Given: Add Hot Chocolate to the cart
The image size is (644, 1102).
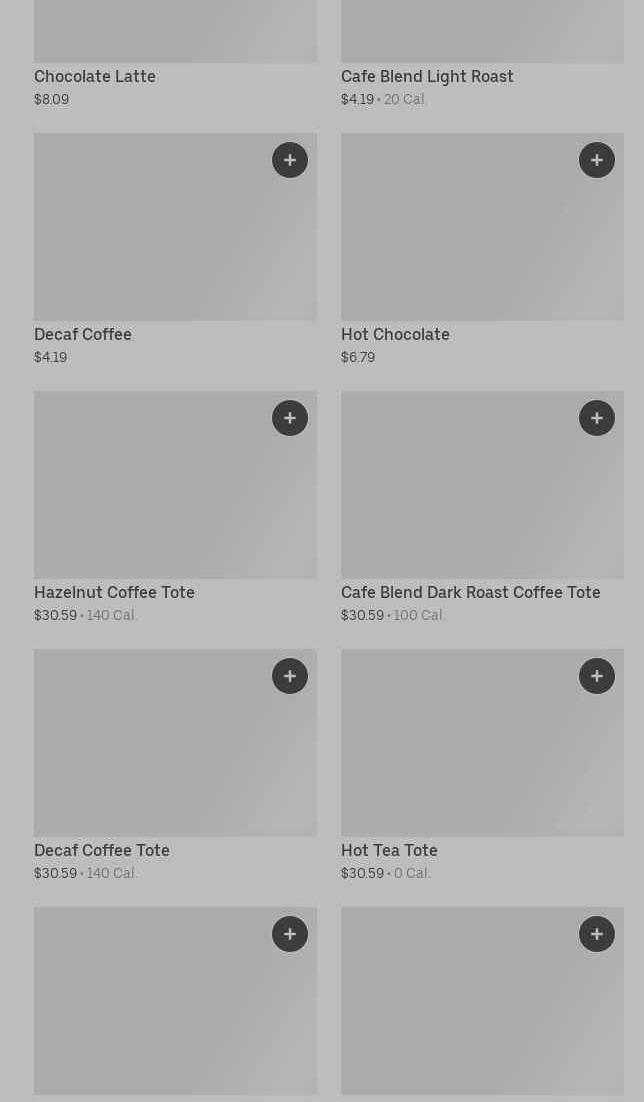Looking at the screenshot, I should tap(597, 160).
